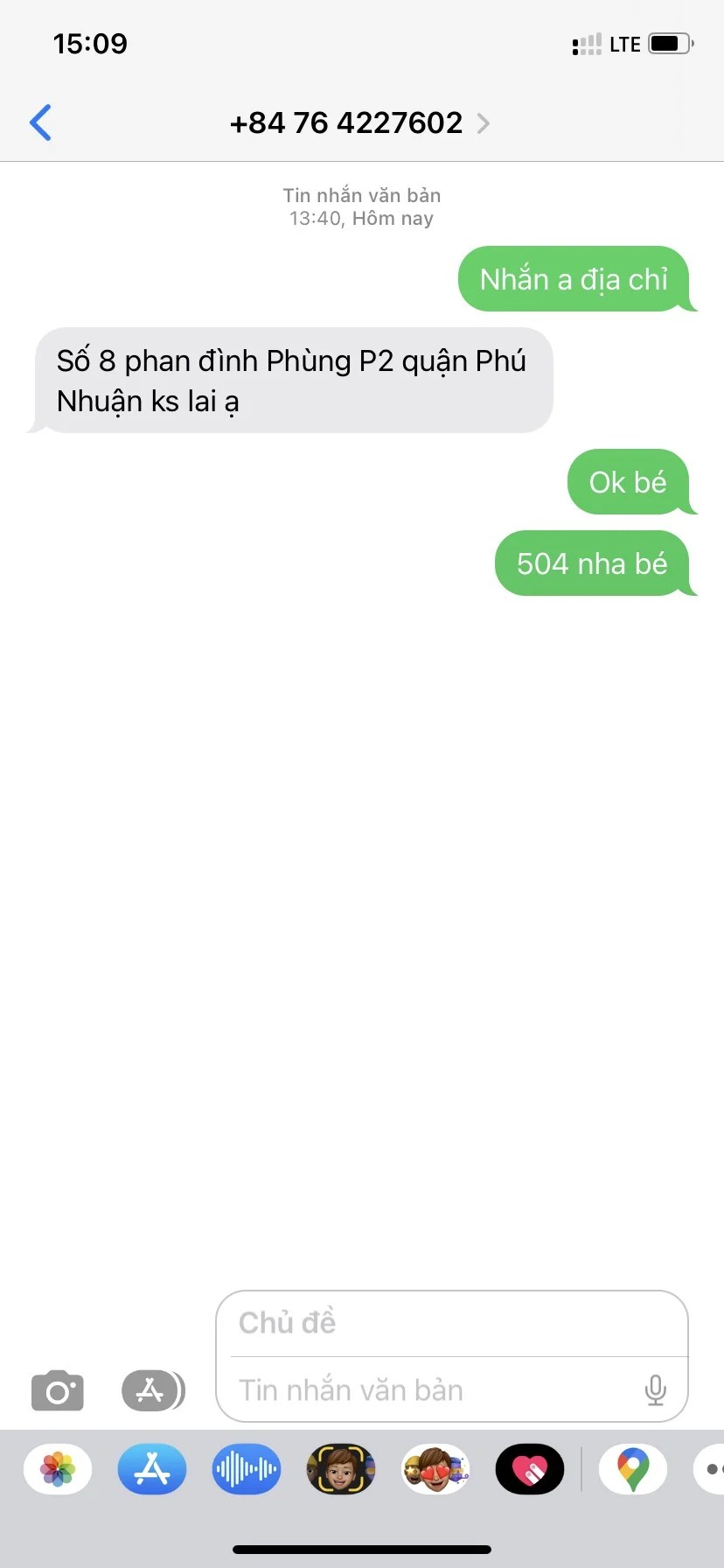Go back to the message list

pyautogui.click(x=40, y=122)
